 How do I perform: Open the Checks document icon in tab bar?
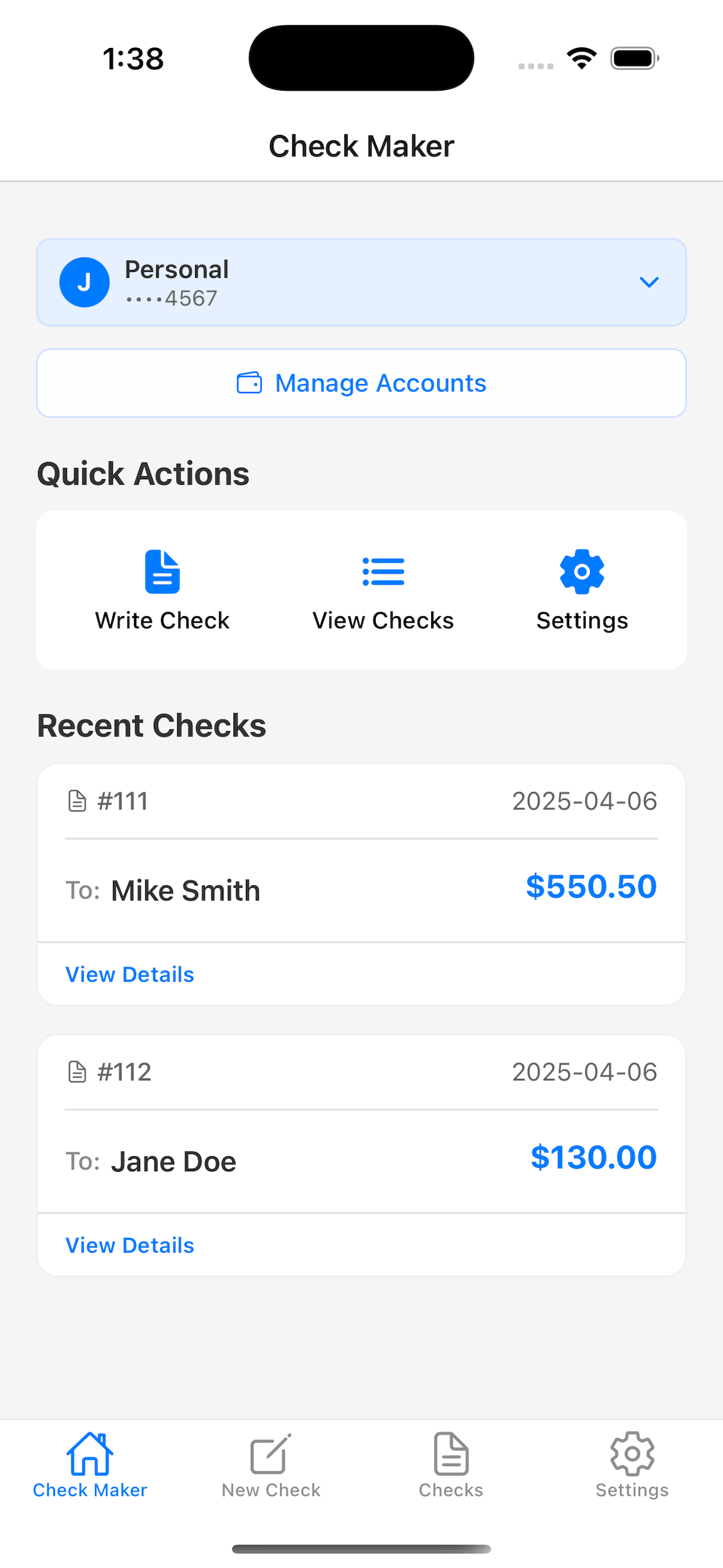pyautogui.click(x=451, y=1453)
